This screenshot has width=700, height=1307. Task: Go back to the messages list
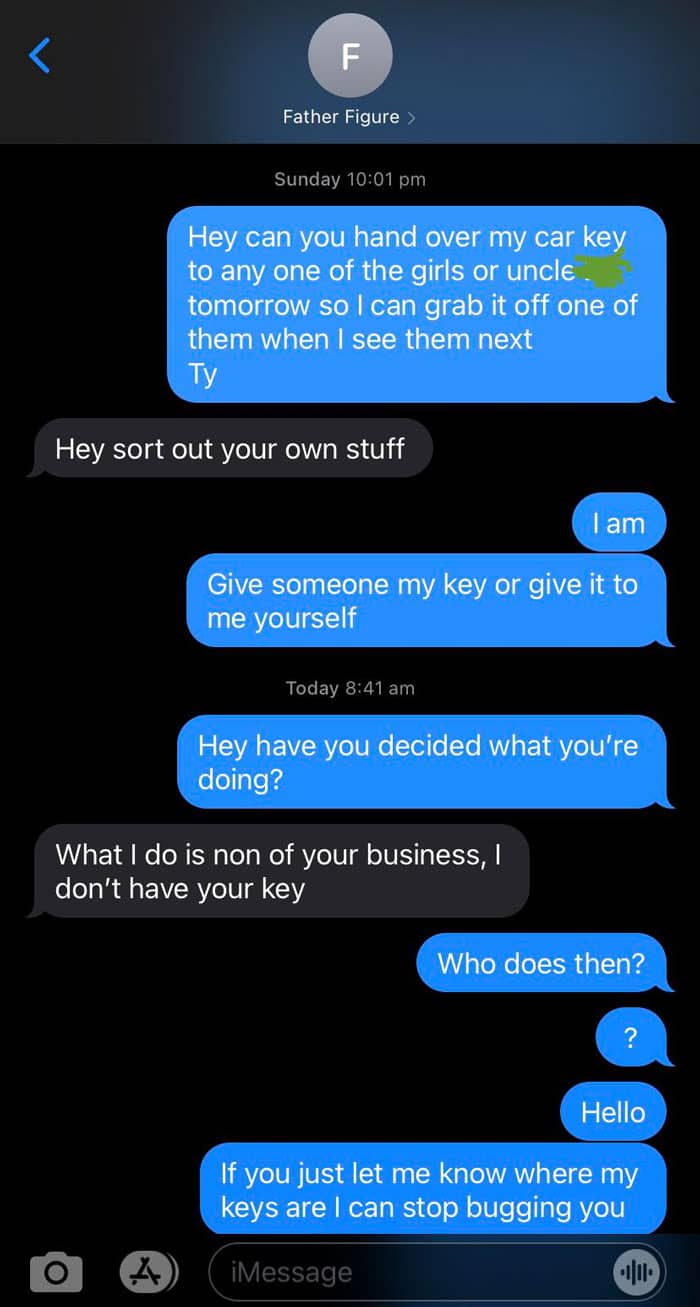tap(40, 55)
